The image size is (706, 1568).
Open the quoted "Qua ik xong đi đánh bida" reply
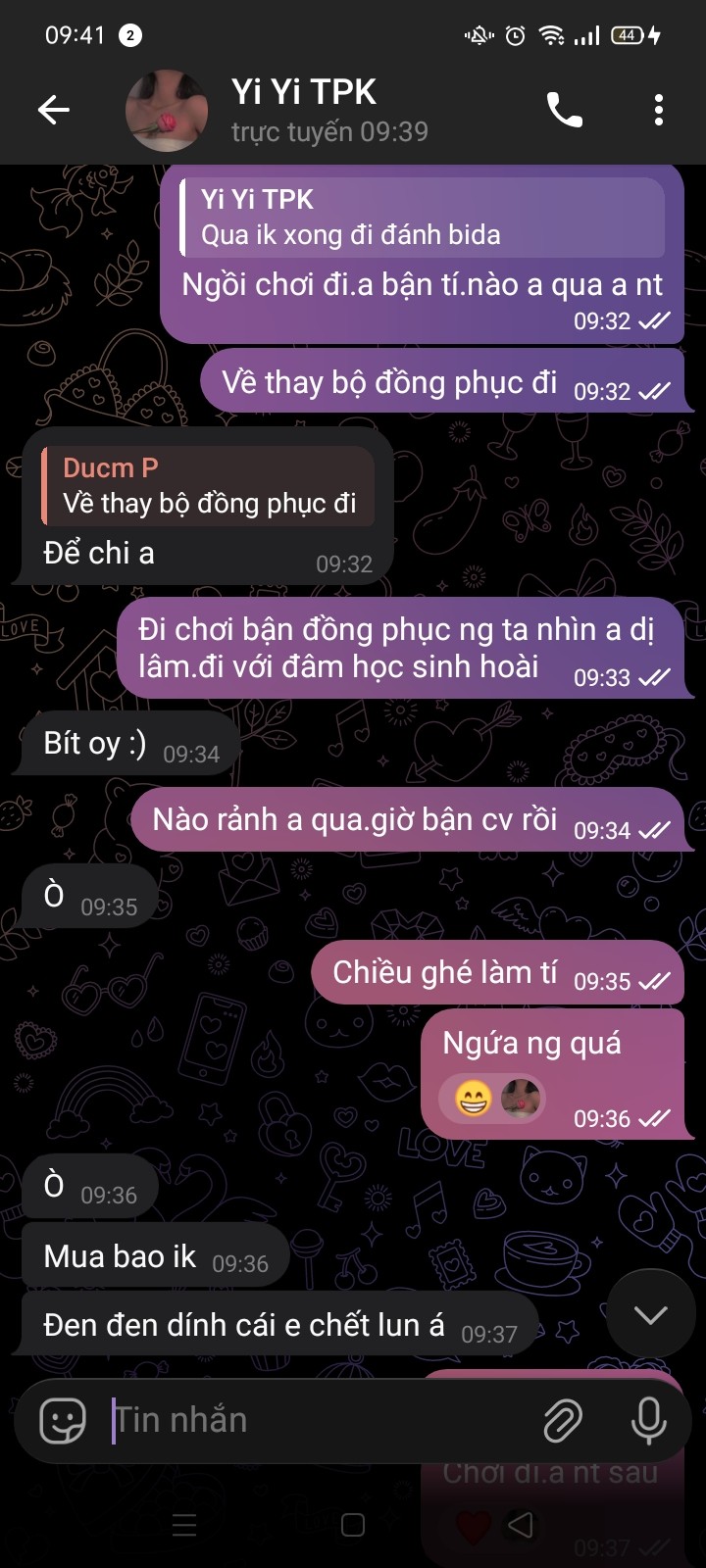click(x=422, y=218)
